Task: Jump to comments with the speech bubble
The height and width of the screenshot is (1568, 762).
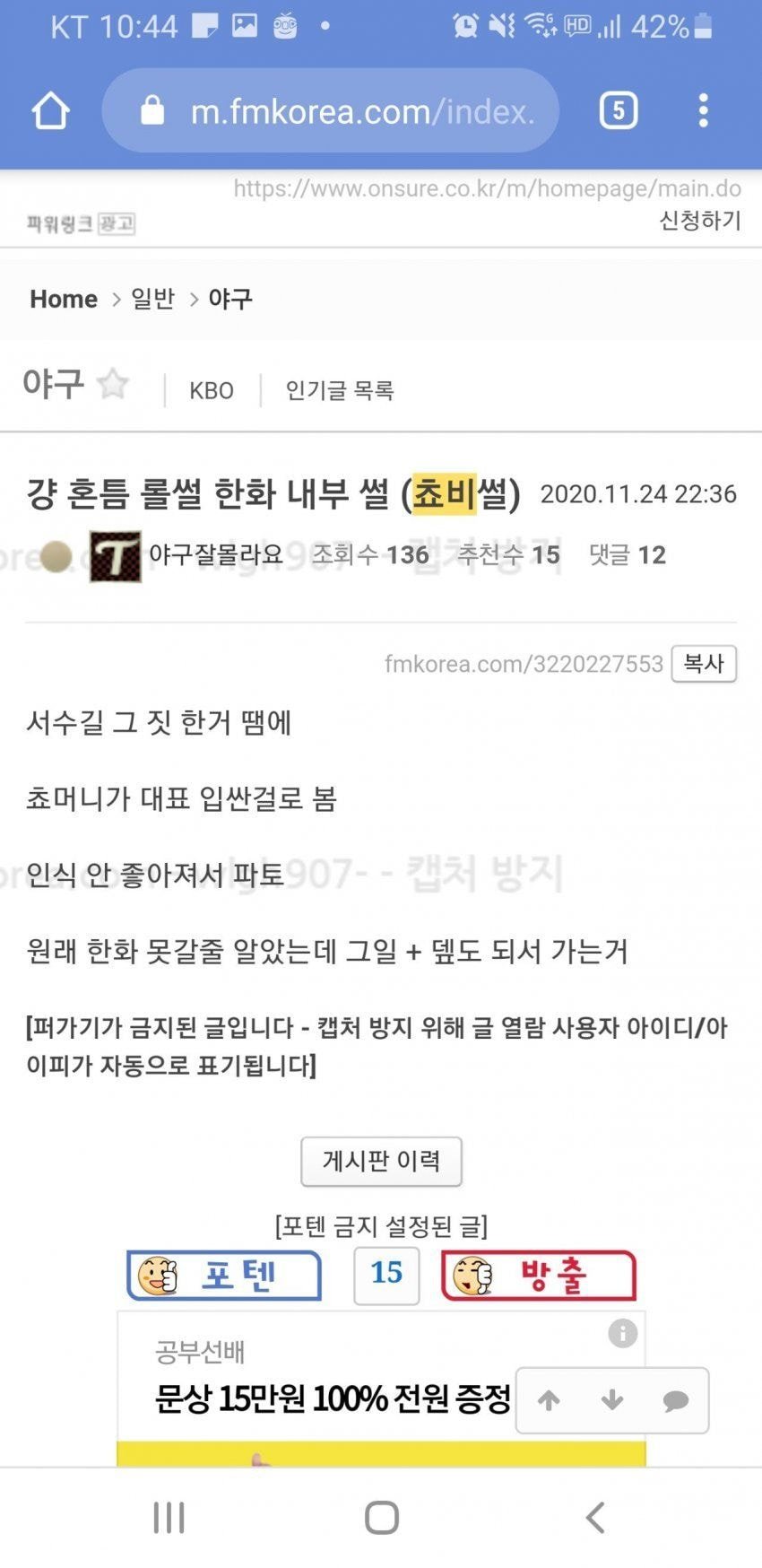Action: click(675, 1400)
